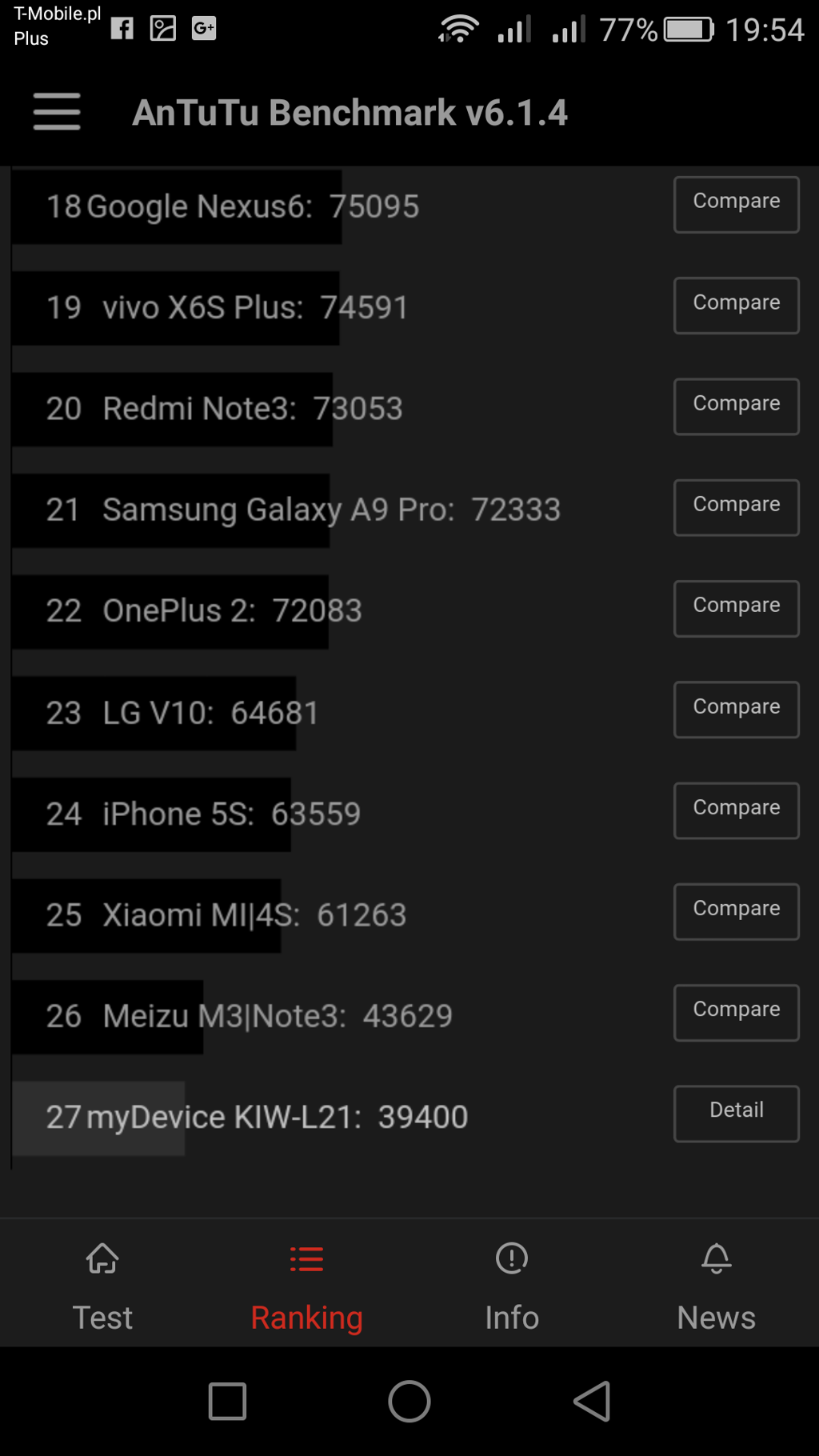The height and width of the screenshot is (1456, 819).
Task: Compare with LG V10
Action: click(x=736, y=710)
